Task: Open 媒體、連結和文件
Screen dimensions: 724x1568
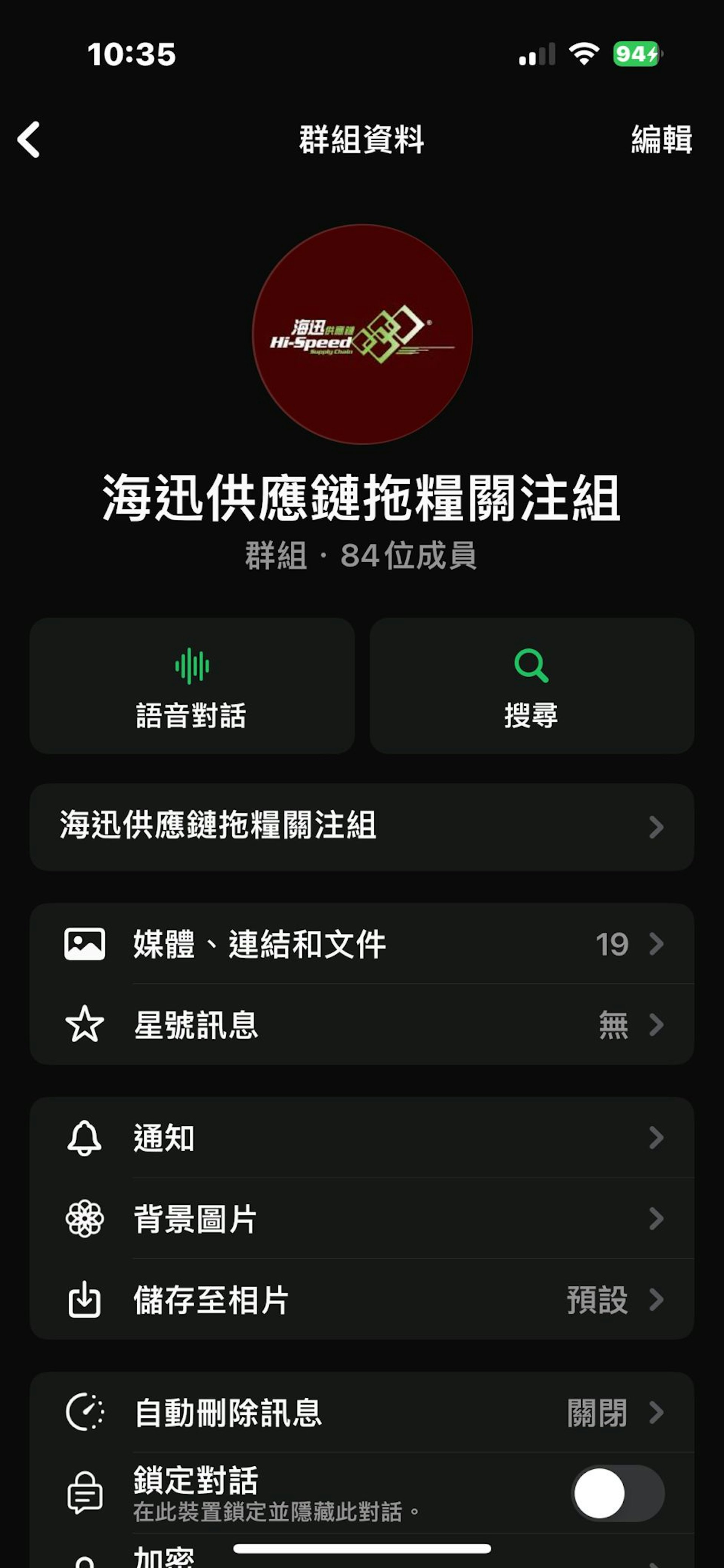Action: 362,944
